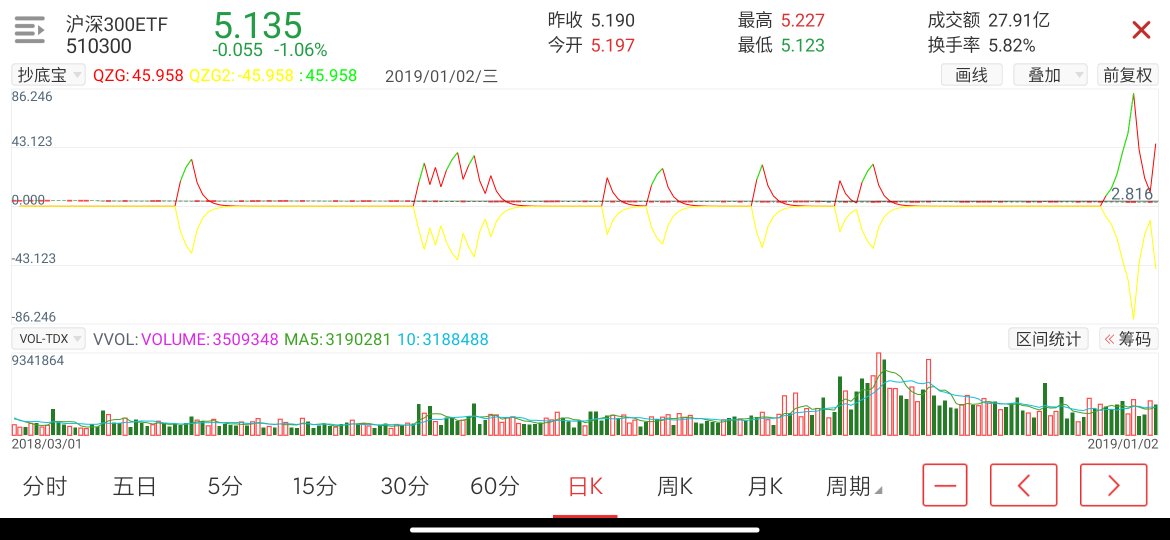Viewport: 1170px width, 540px height.
Task: Open the menu list icon
Action: point(30,31)
